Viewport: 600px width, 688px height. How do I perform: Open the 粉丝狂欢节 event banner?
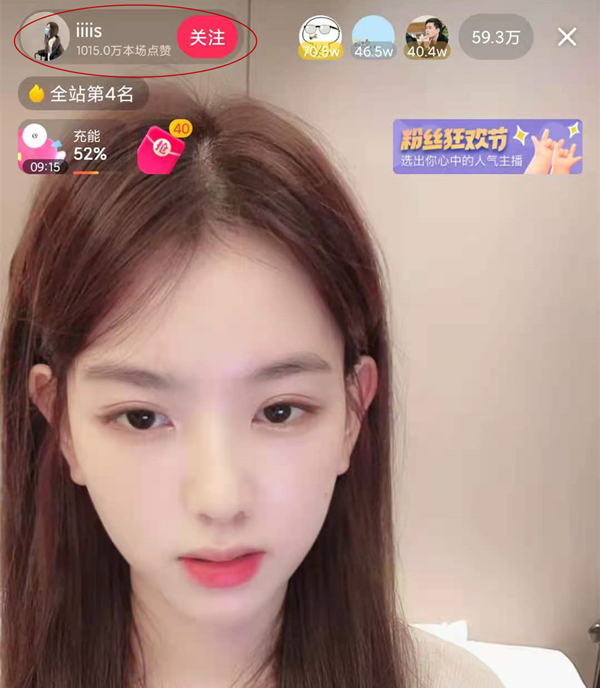coord(487,148)
